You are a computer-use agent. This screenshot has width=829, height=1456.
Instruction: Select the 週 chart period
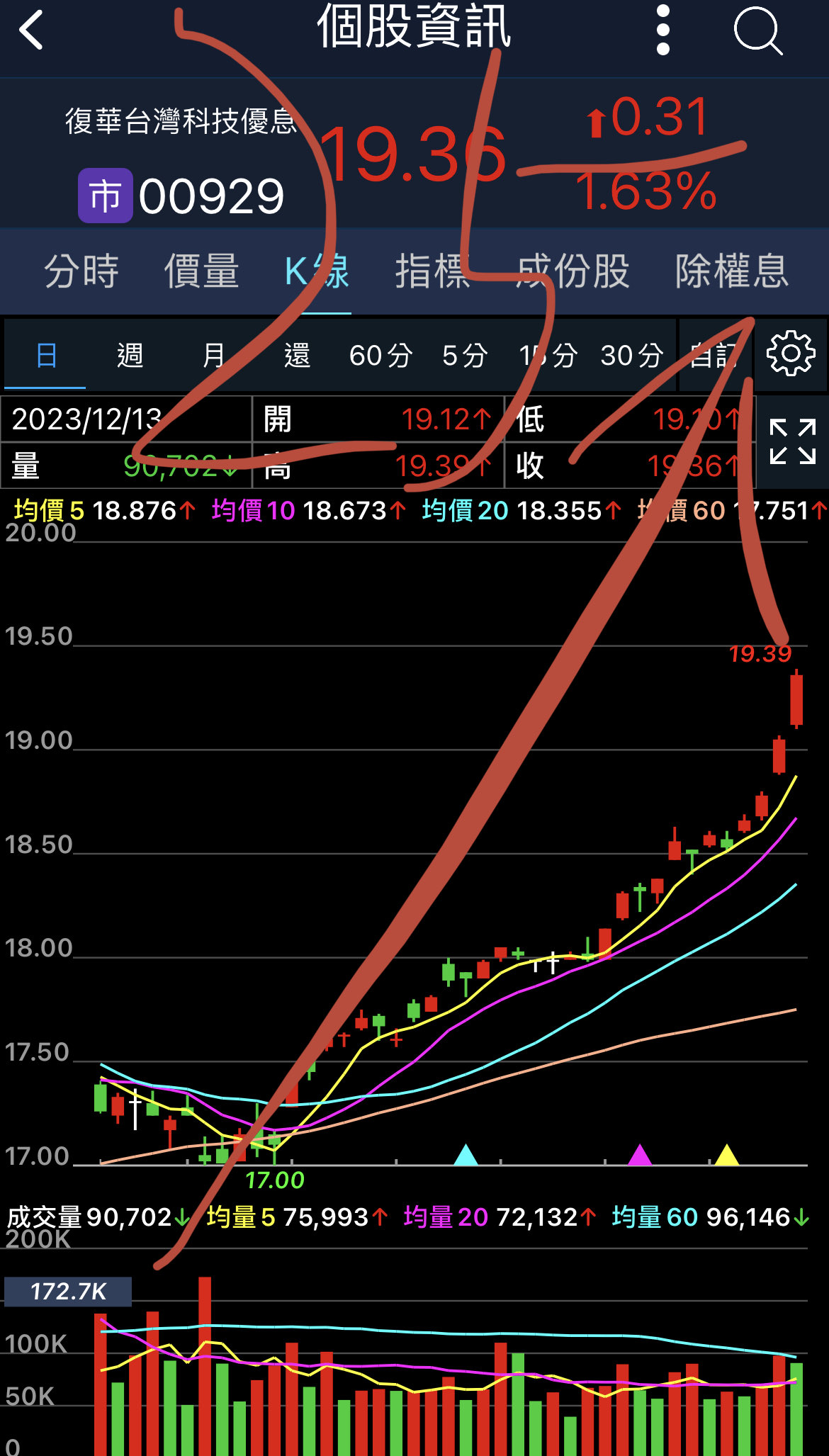tap(130, 355)
